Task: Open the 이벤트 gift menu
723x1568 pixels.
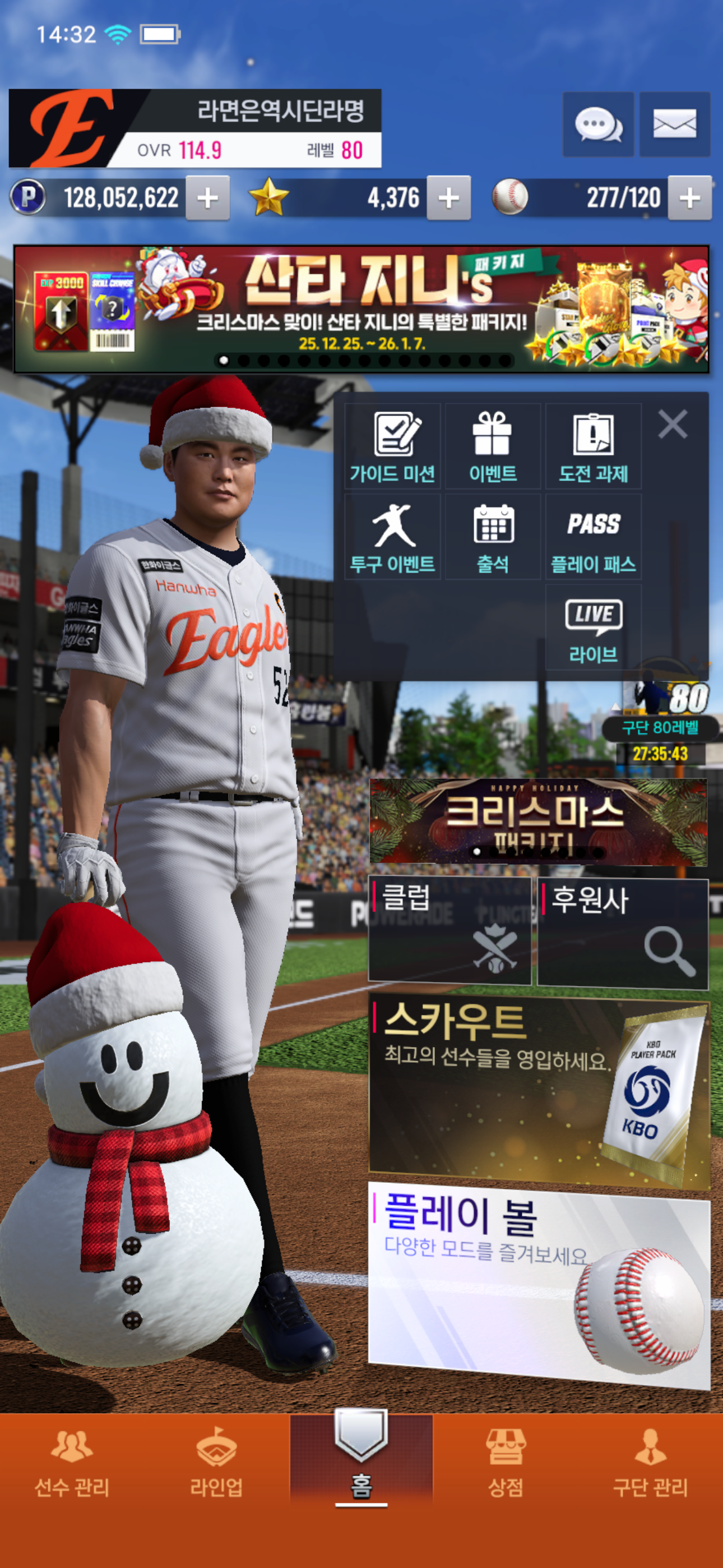Action: tap(492, 447)
